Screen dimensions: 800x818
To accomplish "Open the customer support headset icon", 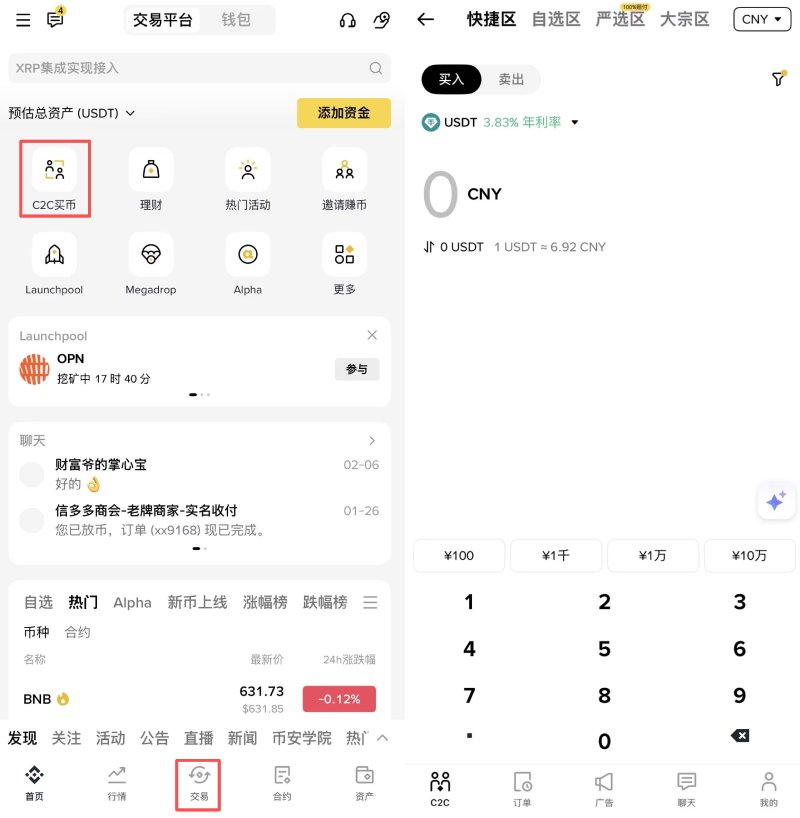I will coord(348,20).
